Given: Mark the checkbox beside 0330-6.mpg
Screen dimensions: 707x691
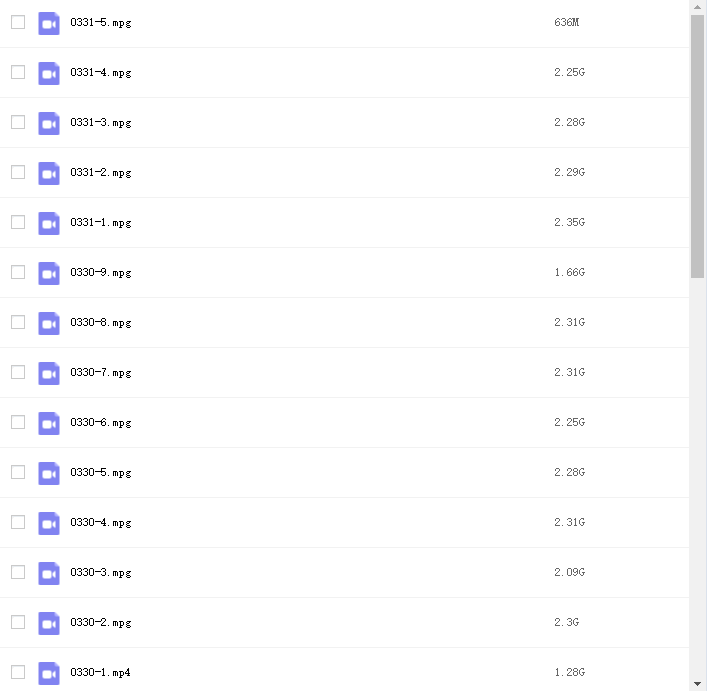Looking at the screenshot, I should coord(18,422).
